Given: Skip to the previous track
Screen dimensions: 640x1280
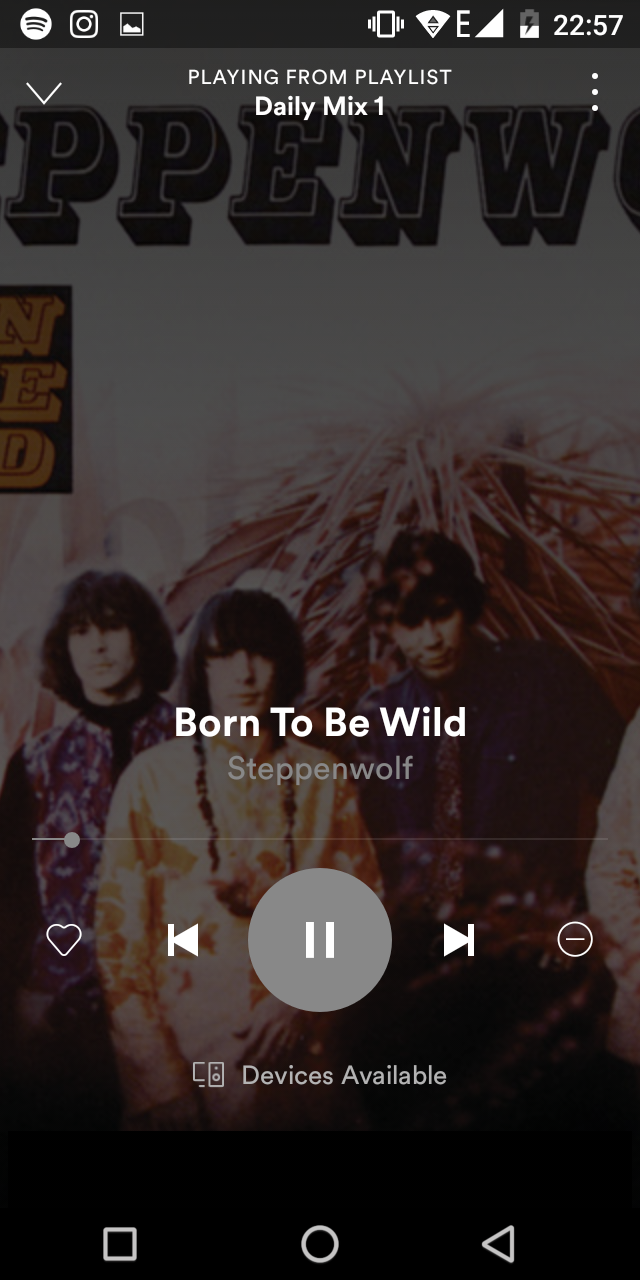Looking at the screenshot, I should [x=183, y=940].
